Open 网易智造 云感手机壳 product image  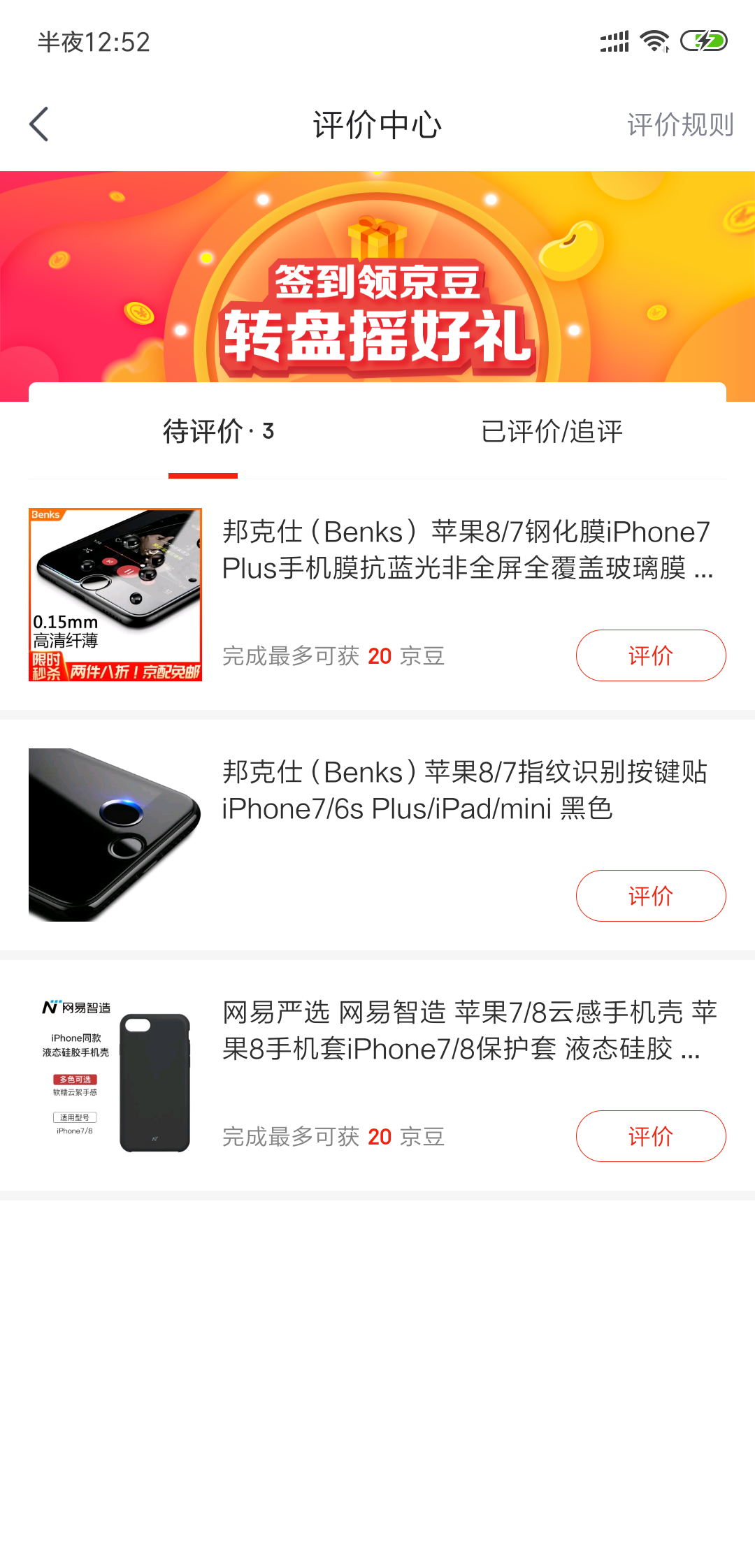(x=115, y=1075)
